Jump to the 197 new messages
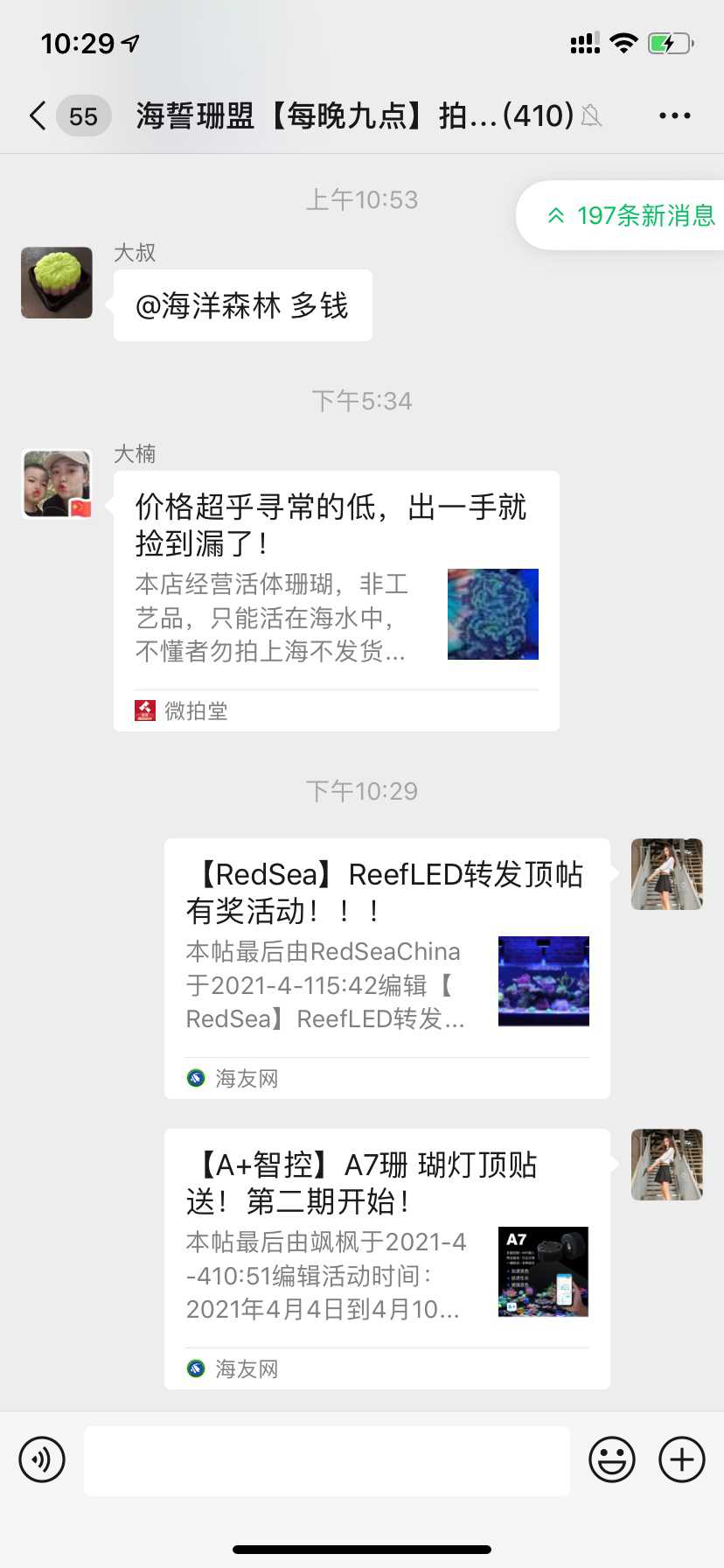The width and height of the screenshot is (724, 1568). pos(630,215)
